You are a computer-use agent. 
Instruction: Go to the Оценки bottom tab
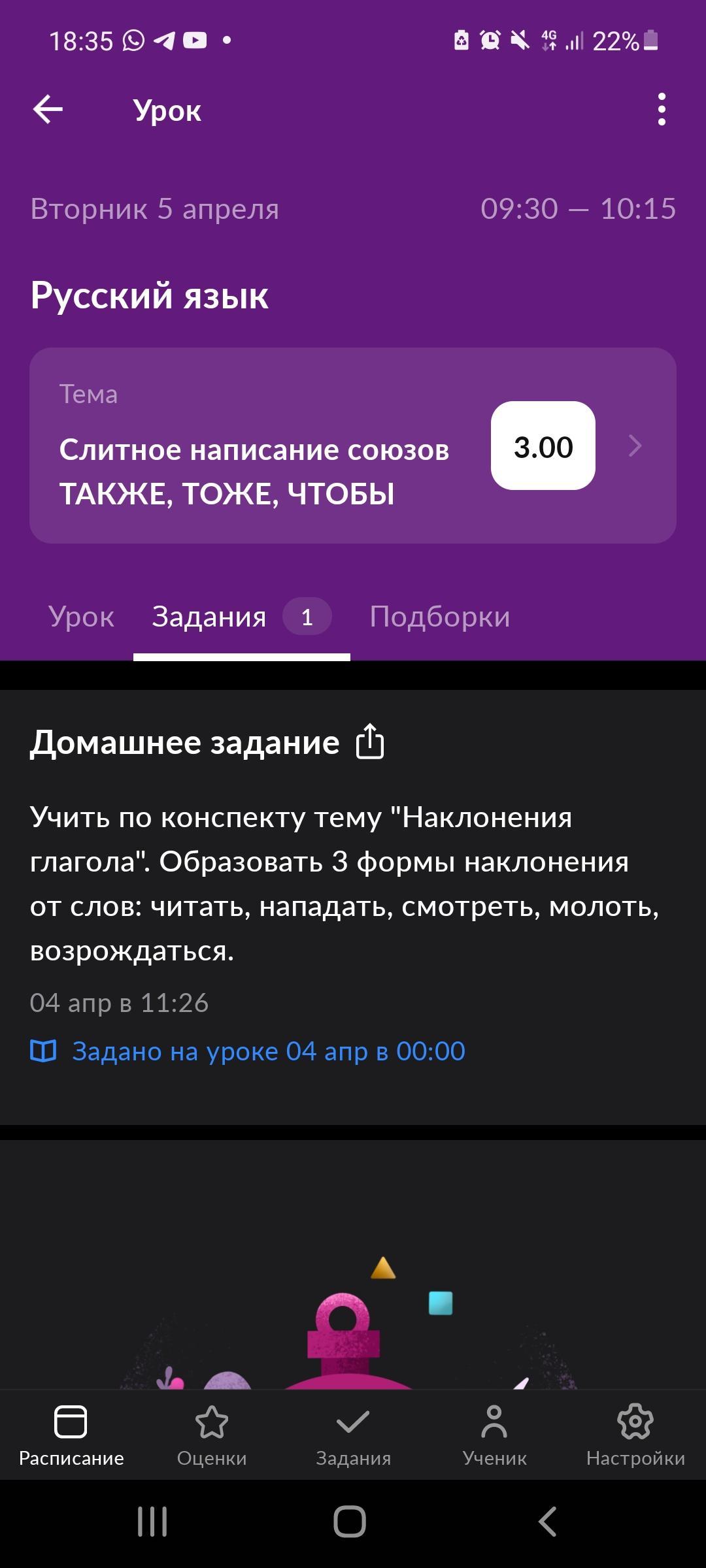pos(212,1434)
